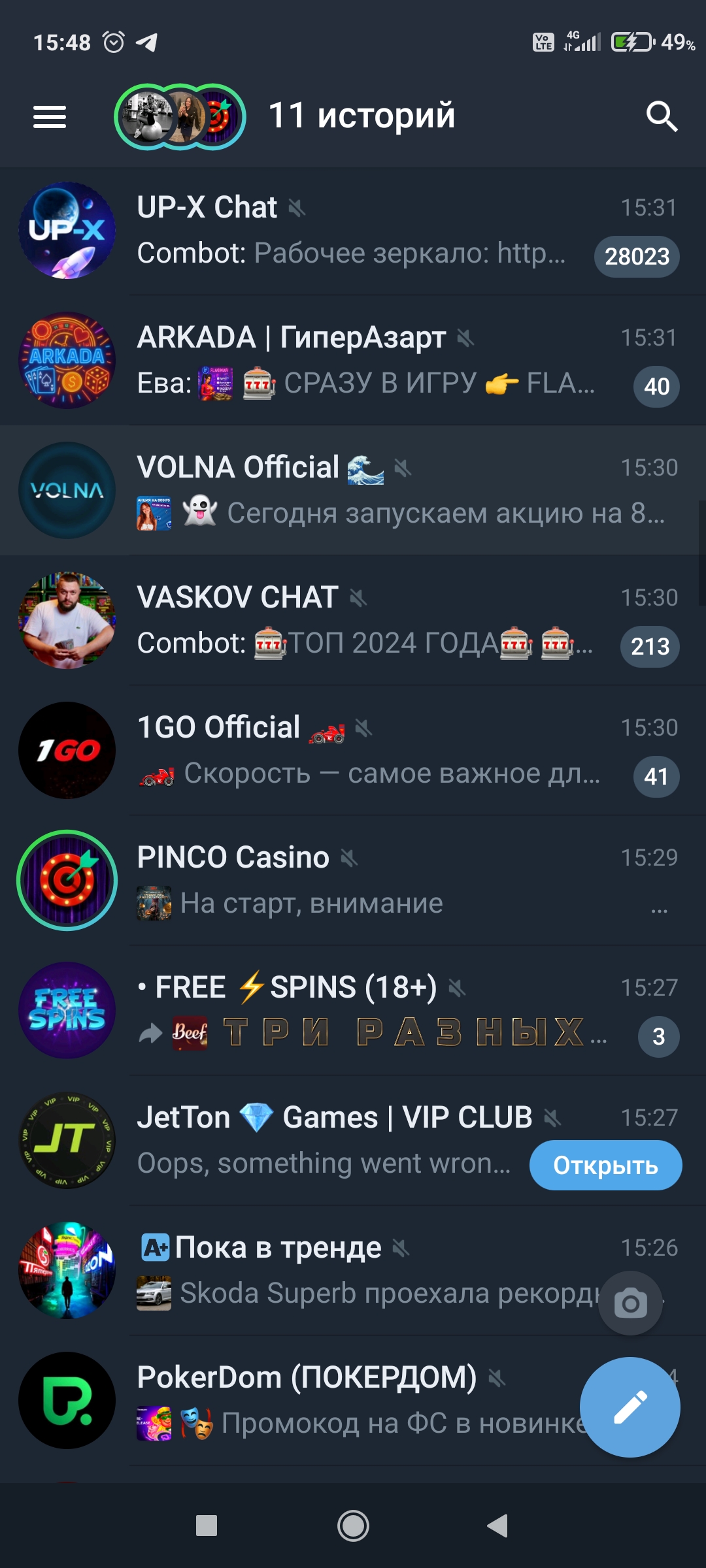Open the FREE SPINS (18+) chat
706x1568 pixels.
coord(353,1011)
